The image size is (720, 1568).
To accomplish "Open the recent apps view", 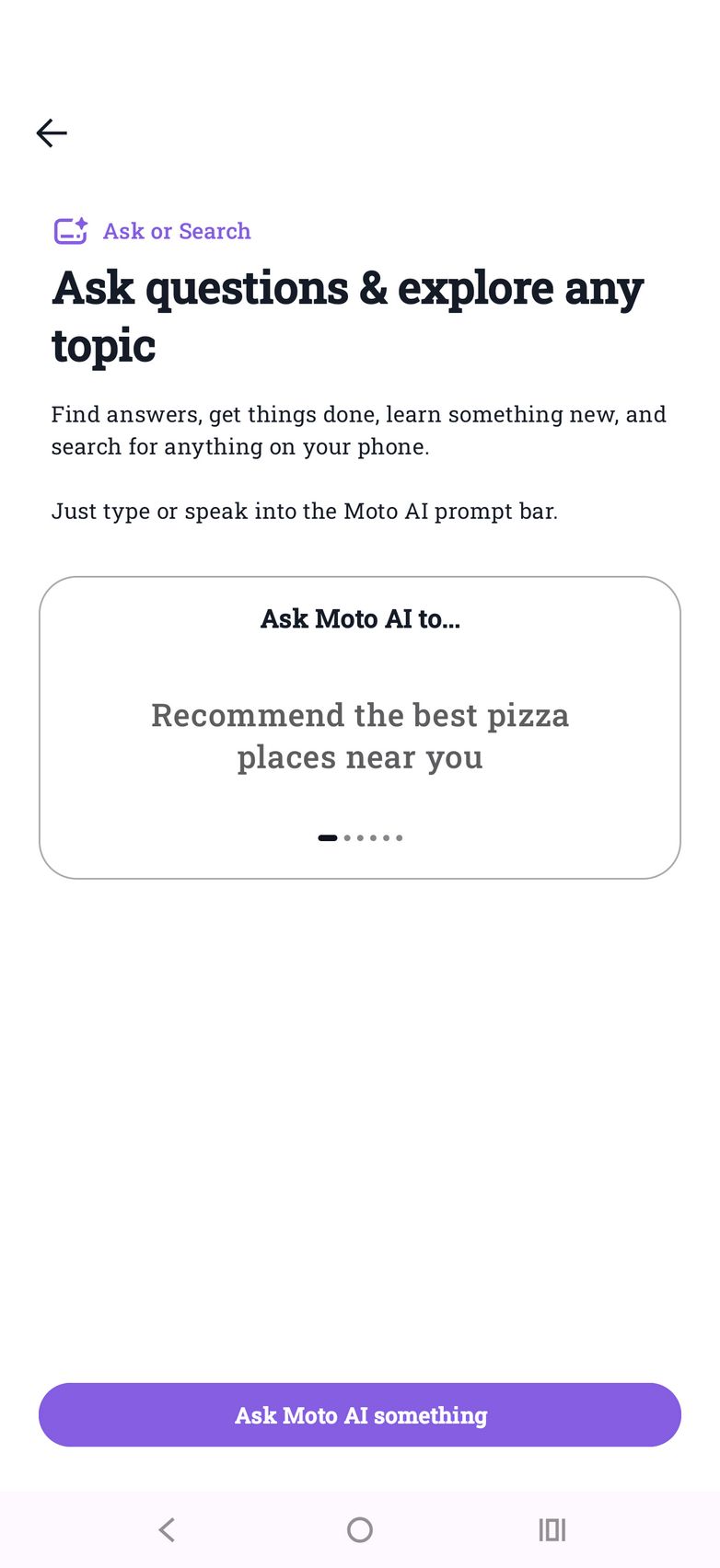I will tap(552, 1530).
